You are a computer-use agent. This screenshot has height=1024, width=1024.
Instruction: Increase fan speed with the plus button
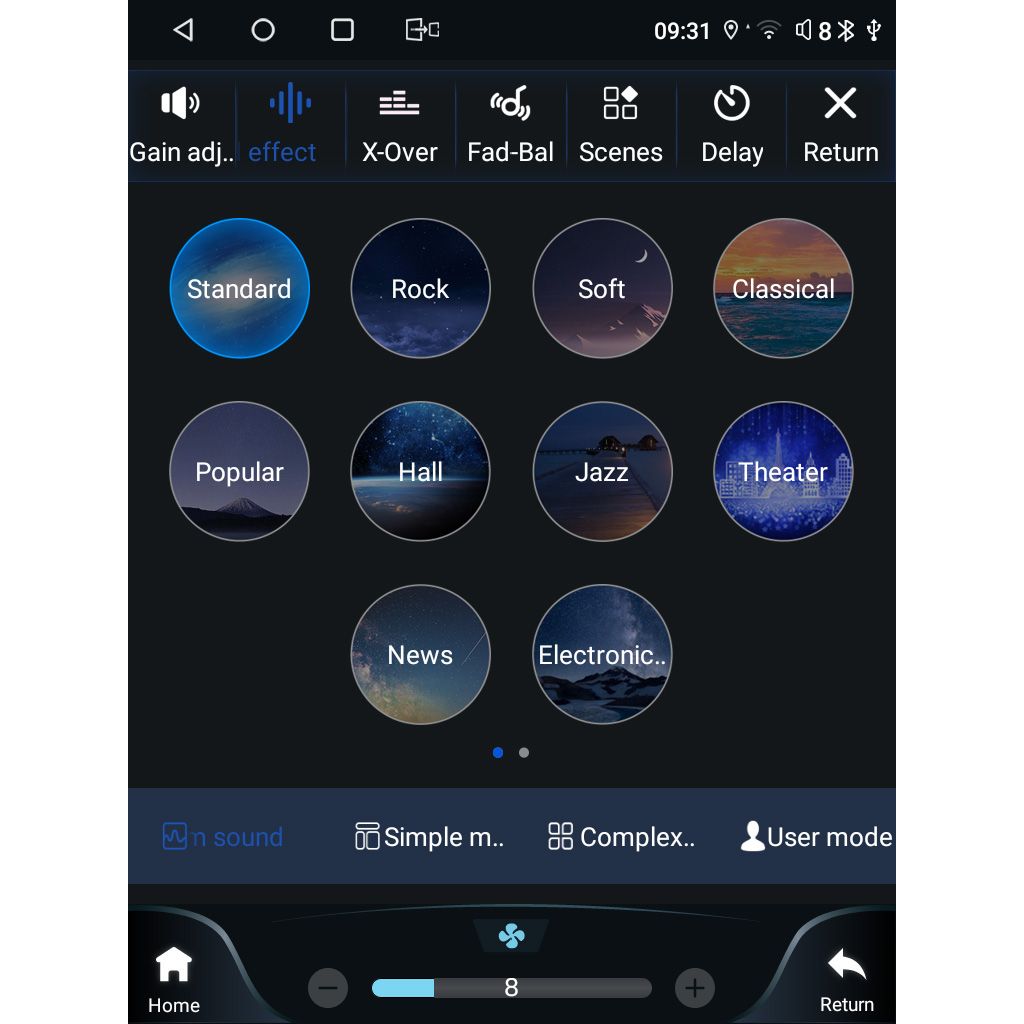[695, 989]
